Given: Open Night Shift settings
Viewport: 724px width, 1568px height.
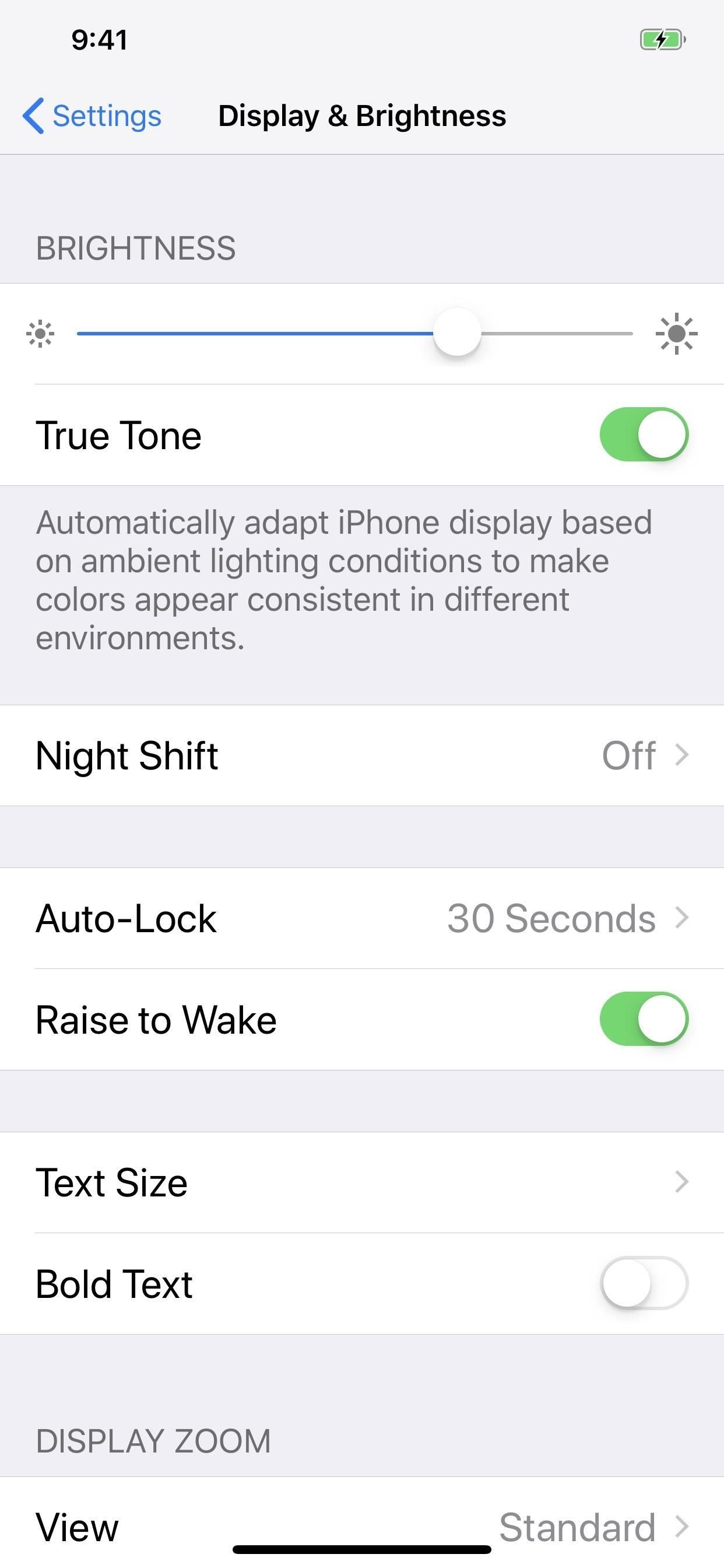Looking at the screenshot, I should (361, 755).
